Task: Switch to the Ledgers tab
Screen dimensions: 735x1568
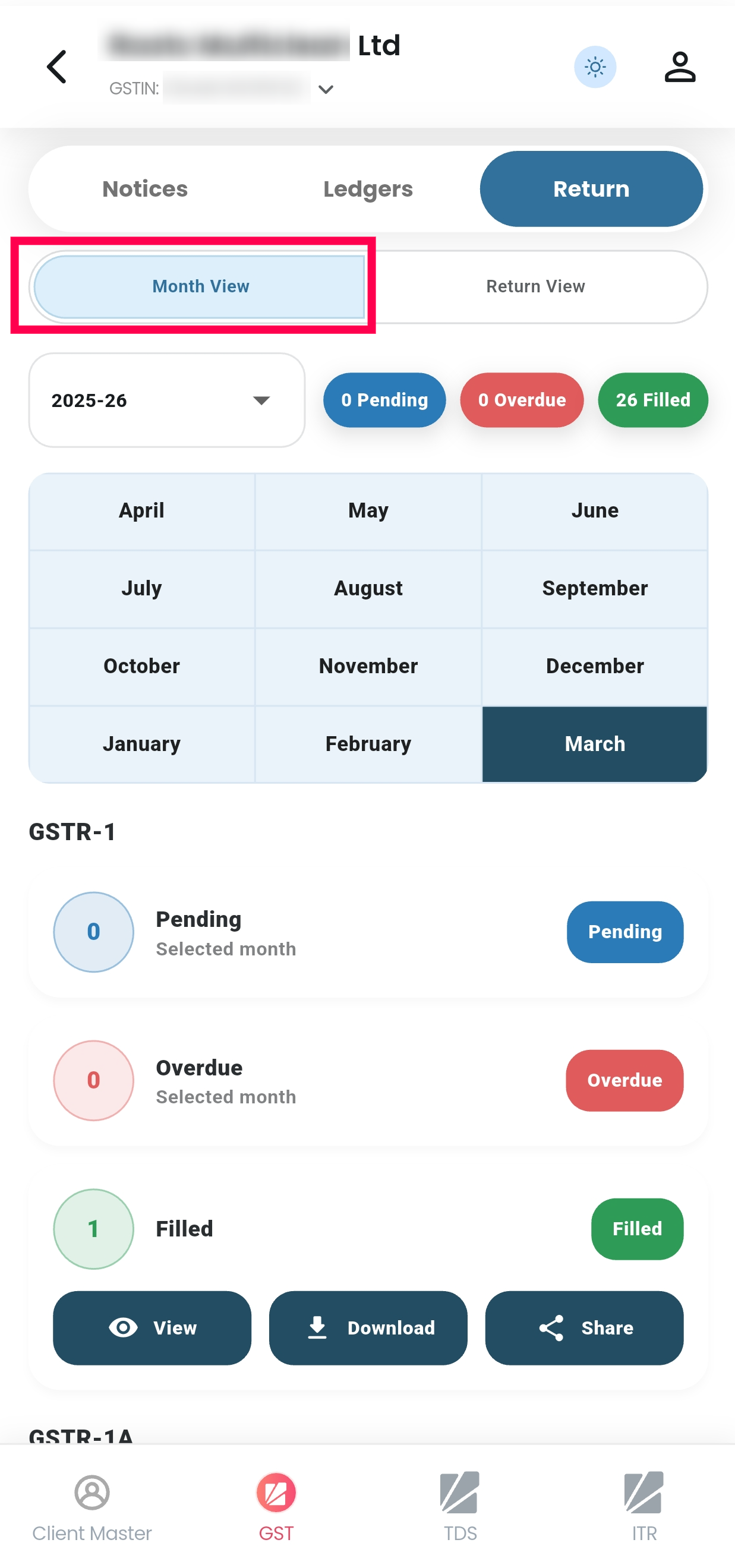Action: coord(368,190)
